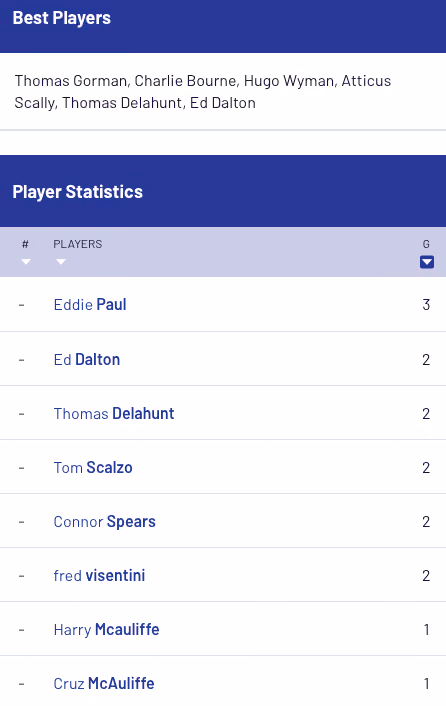446x706 pixels.
Task: Open Eddie Paul's player profile
Action: pyautogui.click(x=90, y=304)
